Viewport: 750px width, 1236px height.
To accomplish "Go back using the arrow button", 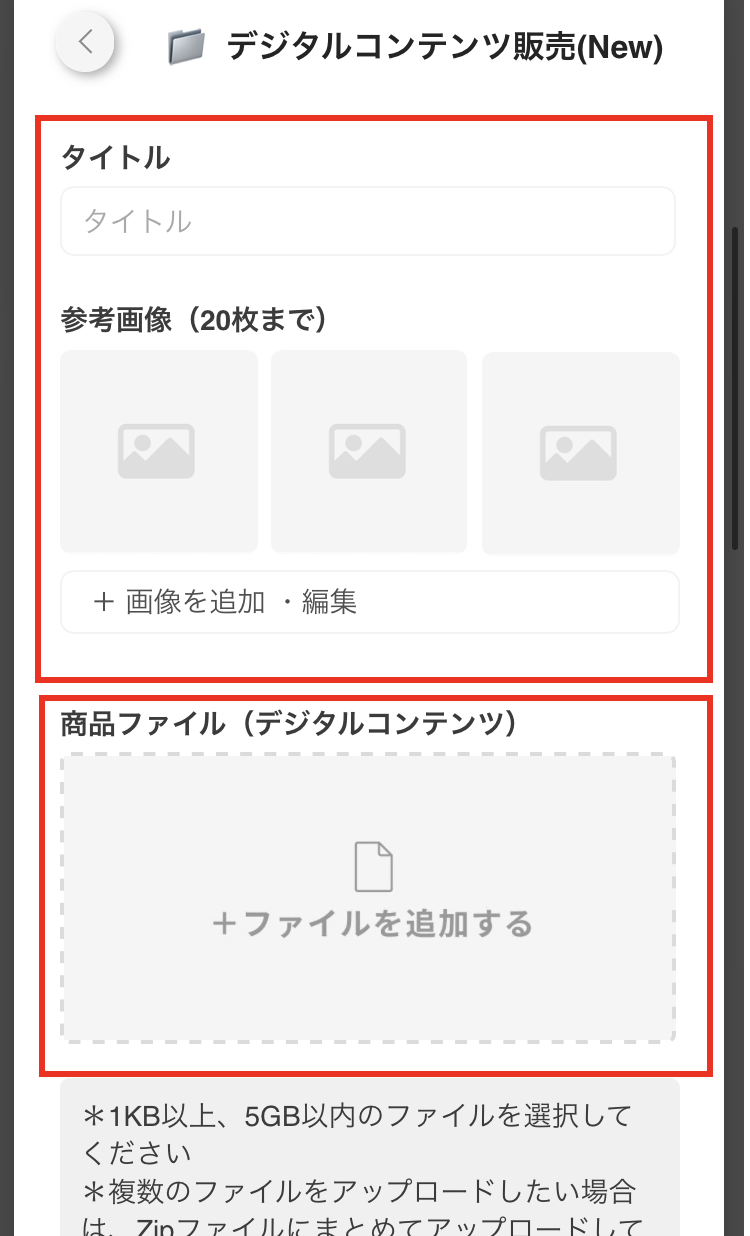I will coord(85,43).
